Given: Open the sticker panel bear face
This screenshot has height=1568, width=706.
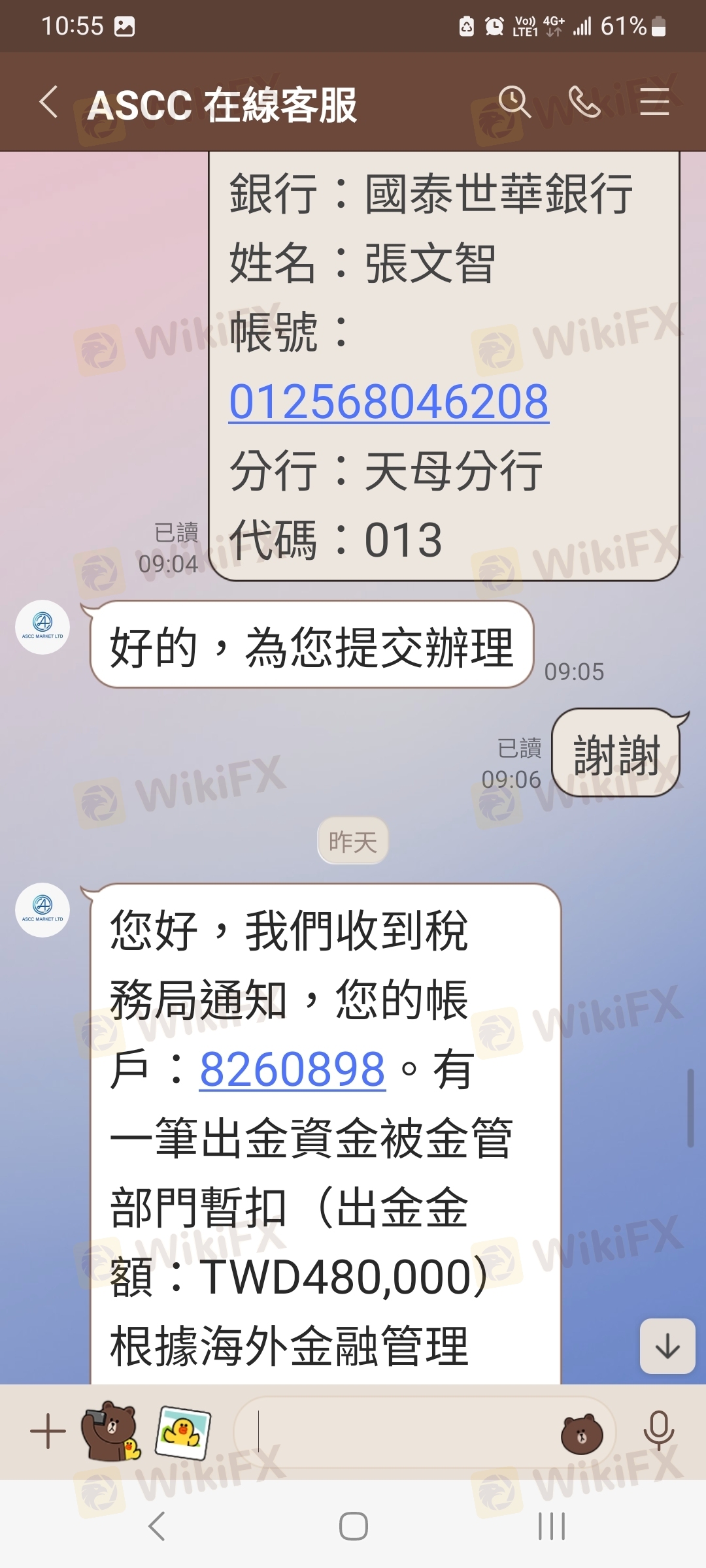Looking at the screenshot, I should pos(582,1434).
